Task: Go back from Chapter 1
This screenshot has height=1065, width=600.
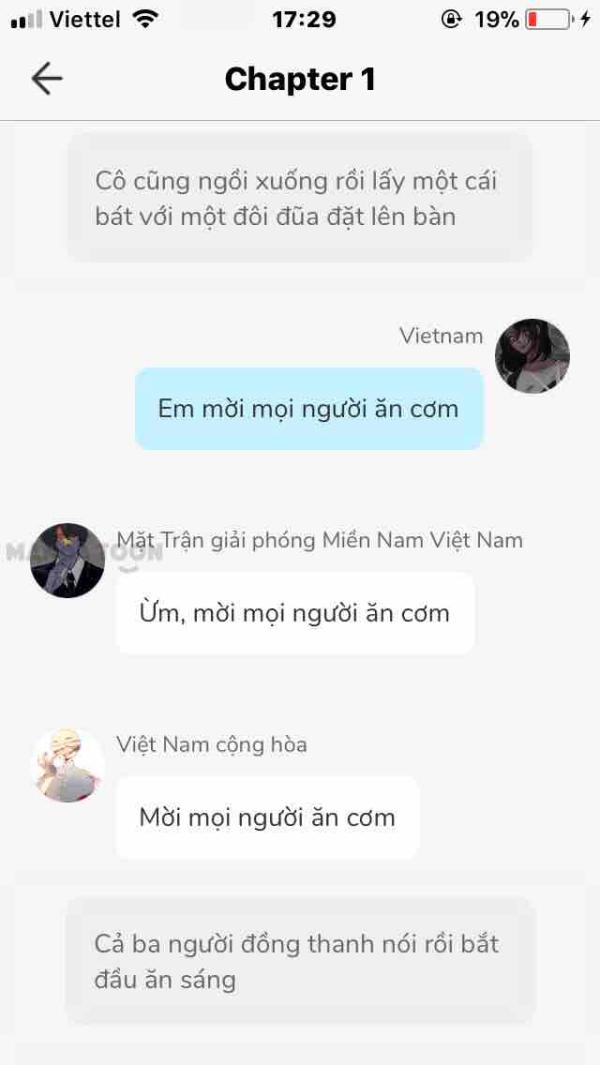Action: (46, 78)
